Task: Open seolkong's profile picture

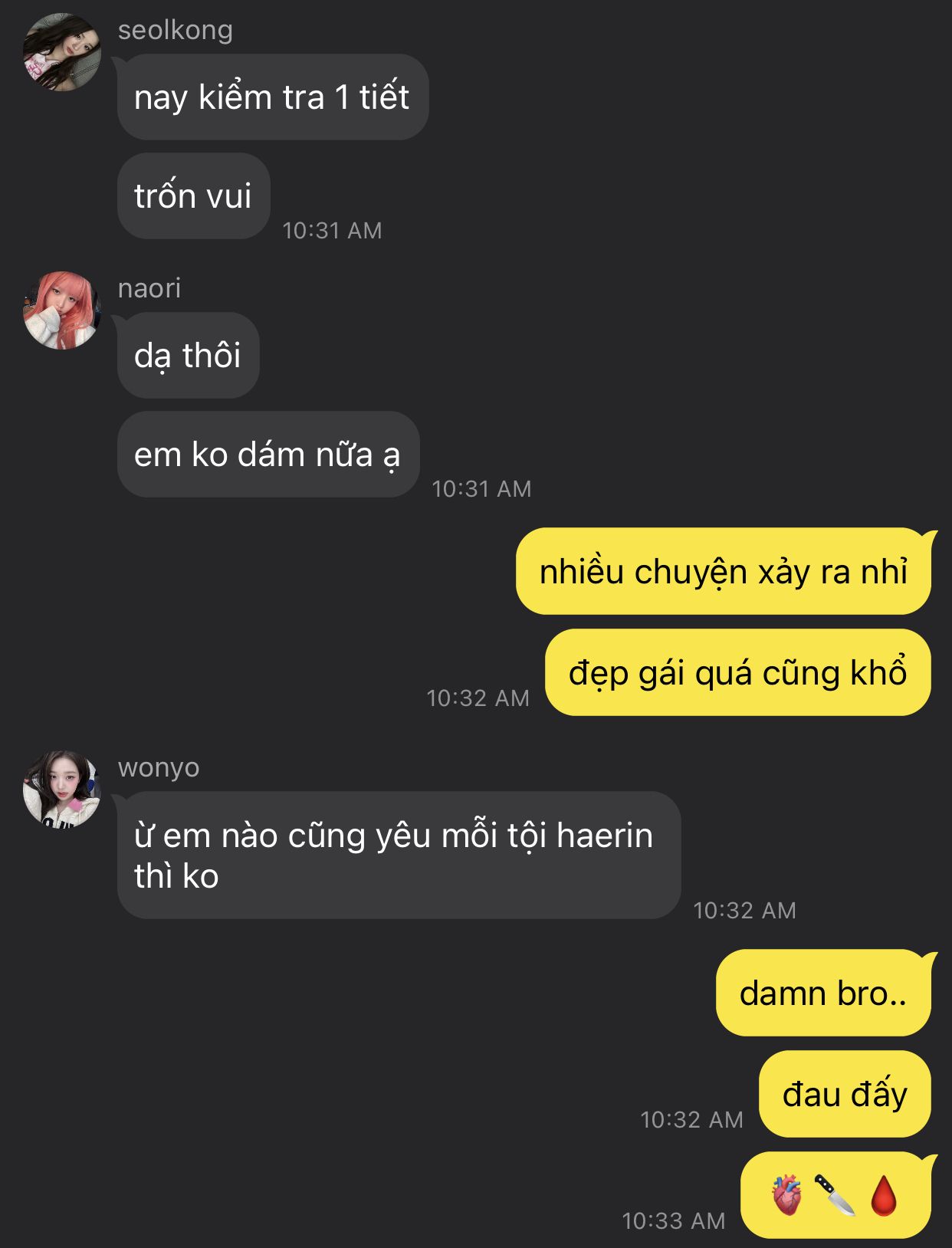Action: pos(62,52)
